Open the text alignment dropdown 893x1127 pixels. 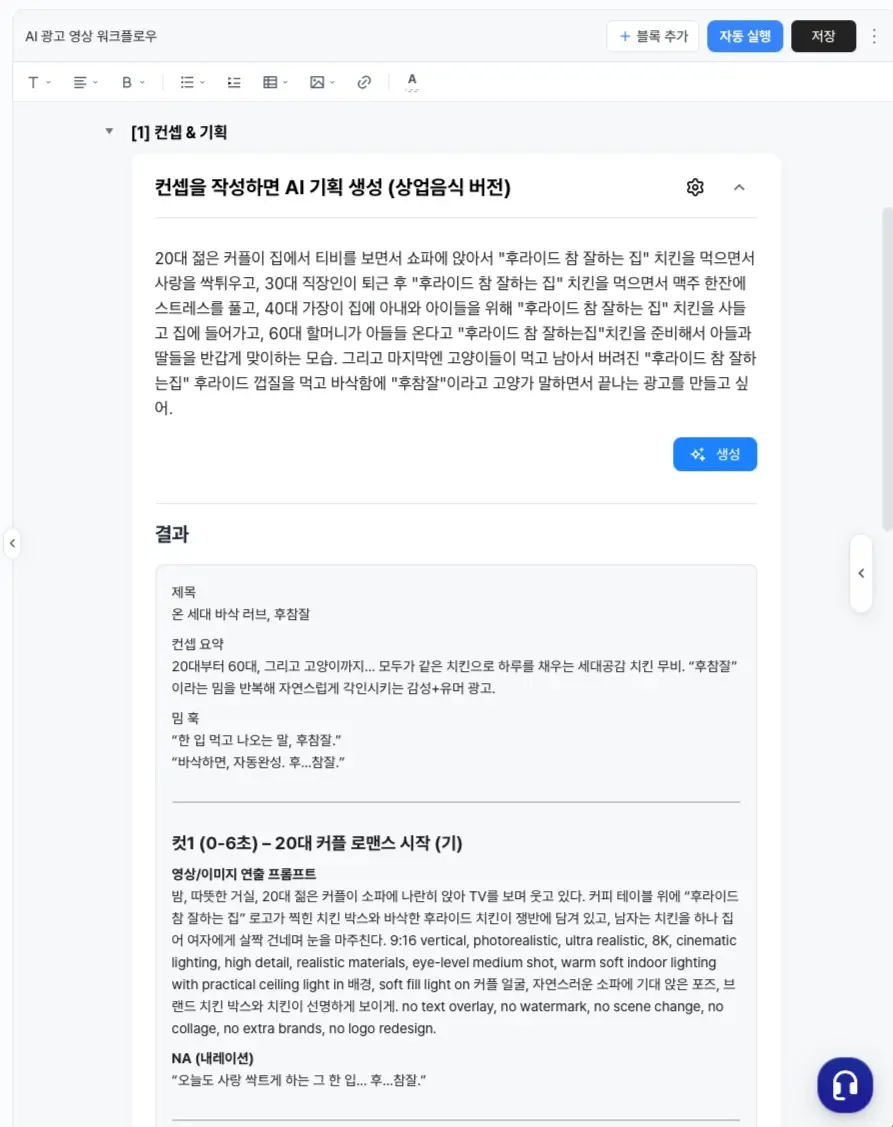click(x=86, y=82)
